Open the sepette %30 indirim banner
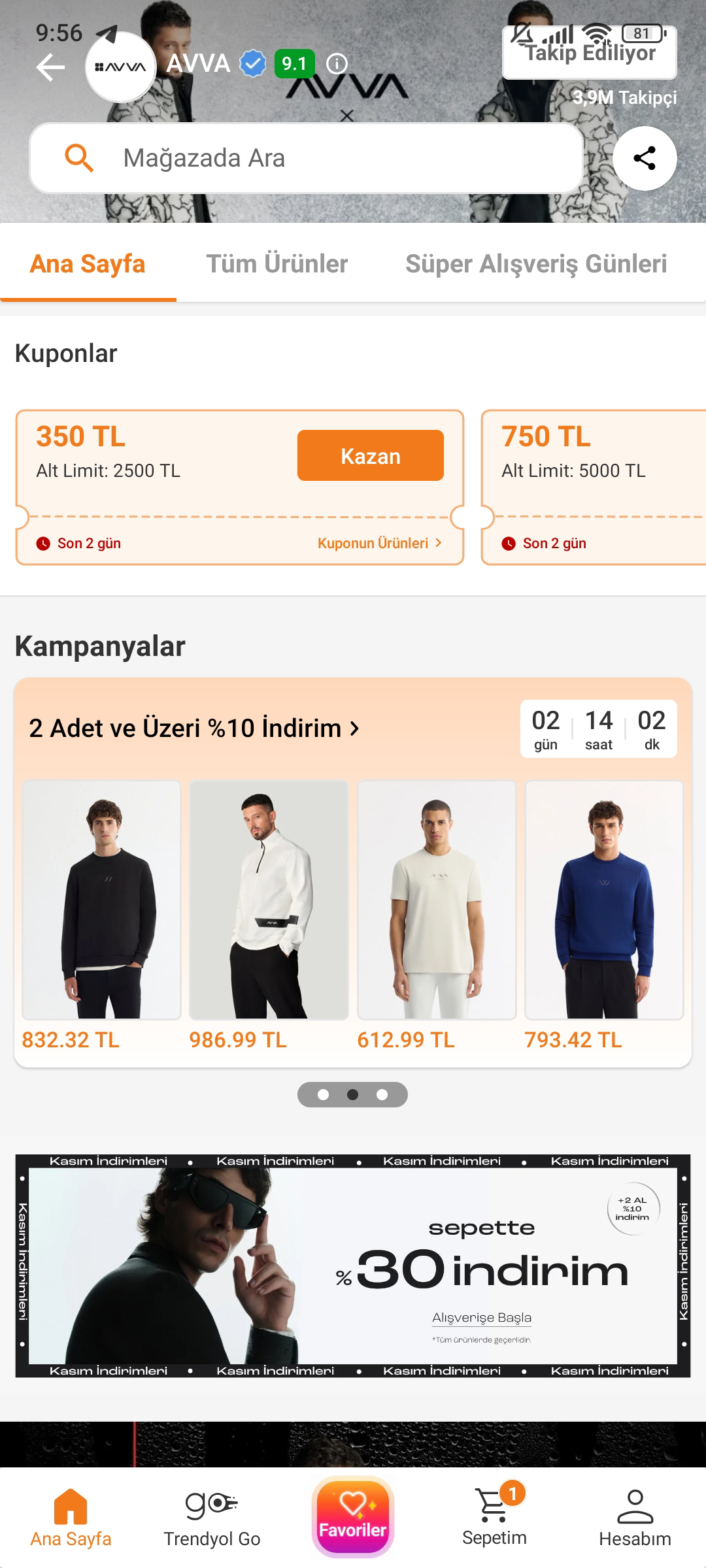The image size is (706, 1568). 353,1266
